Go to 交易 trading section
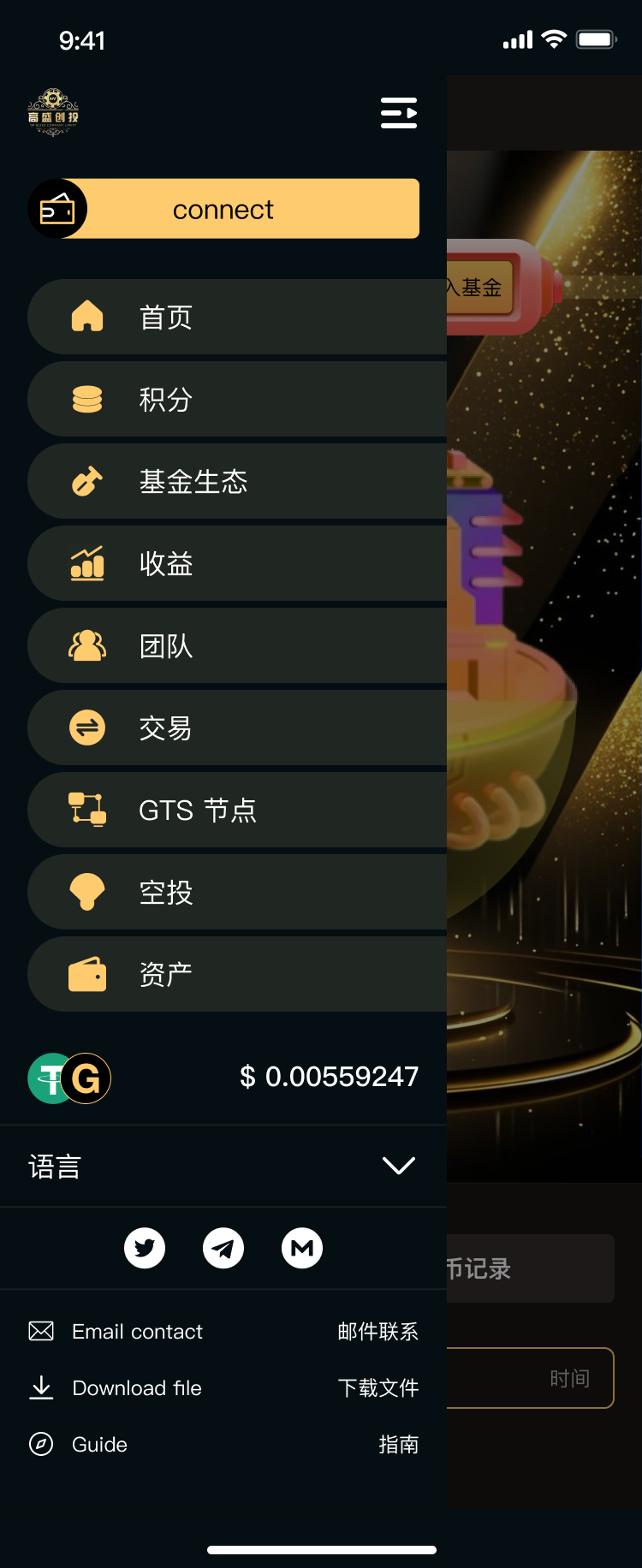The image size is (642, 1568). pyautogui.click(x=237, y=728)
